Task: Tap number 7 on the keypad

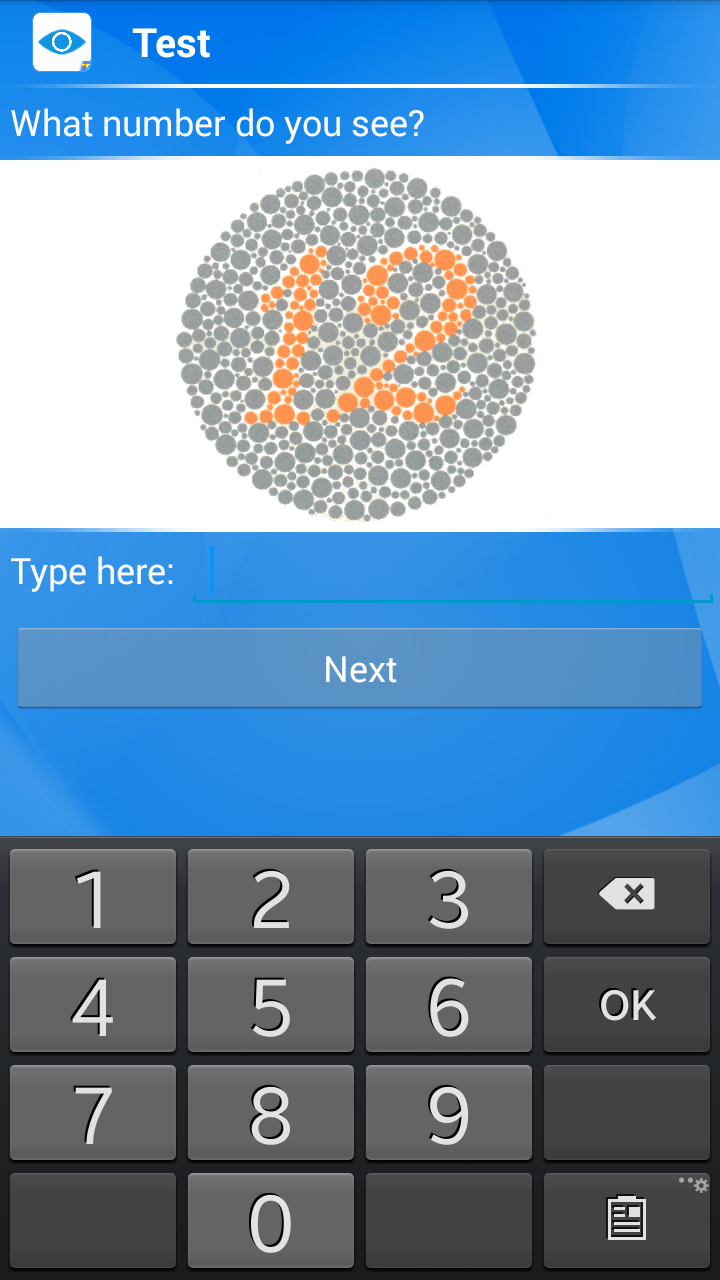Action: [x=93, y=1113]
